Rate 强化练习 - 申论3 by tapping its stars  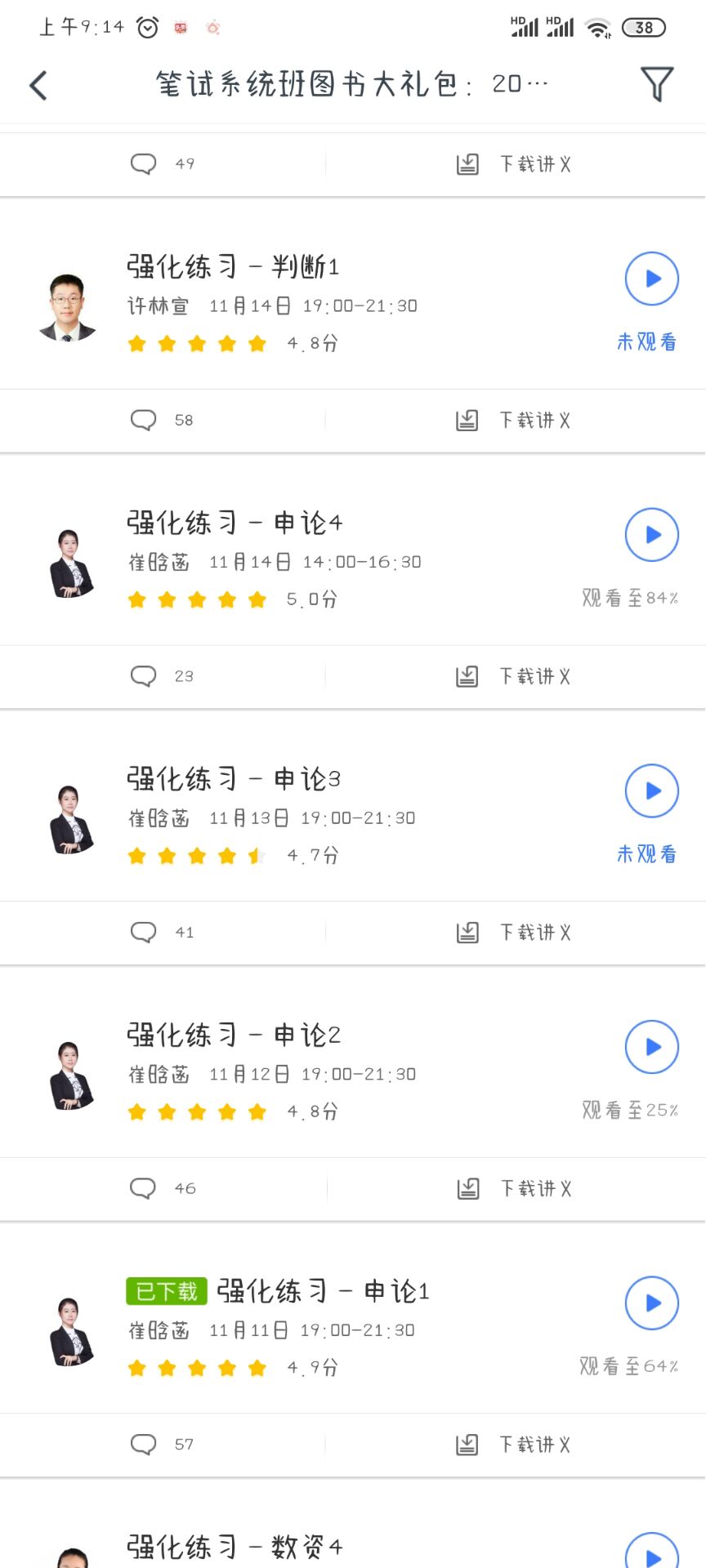point(196,855)
